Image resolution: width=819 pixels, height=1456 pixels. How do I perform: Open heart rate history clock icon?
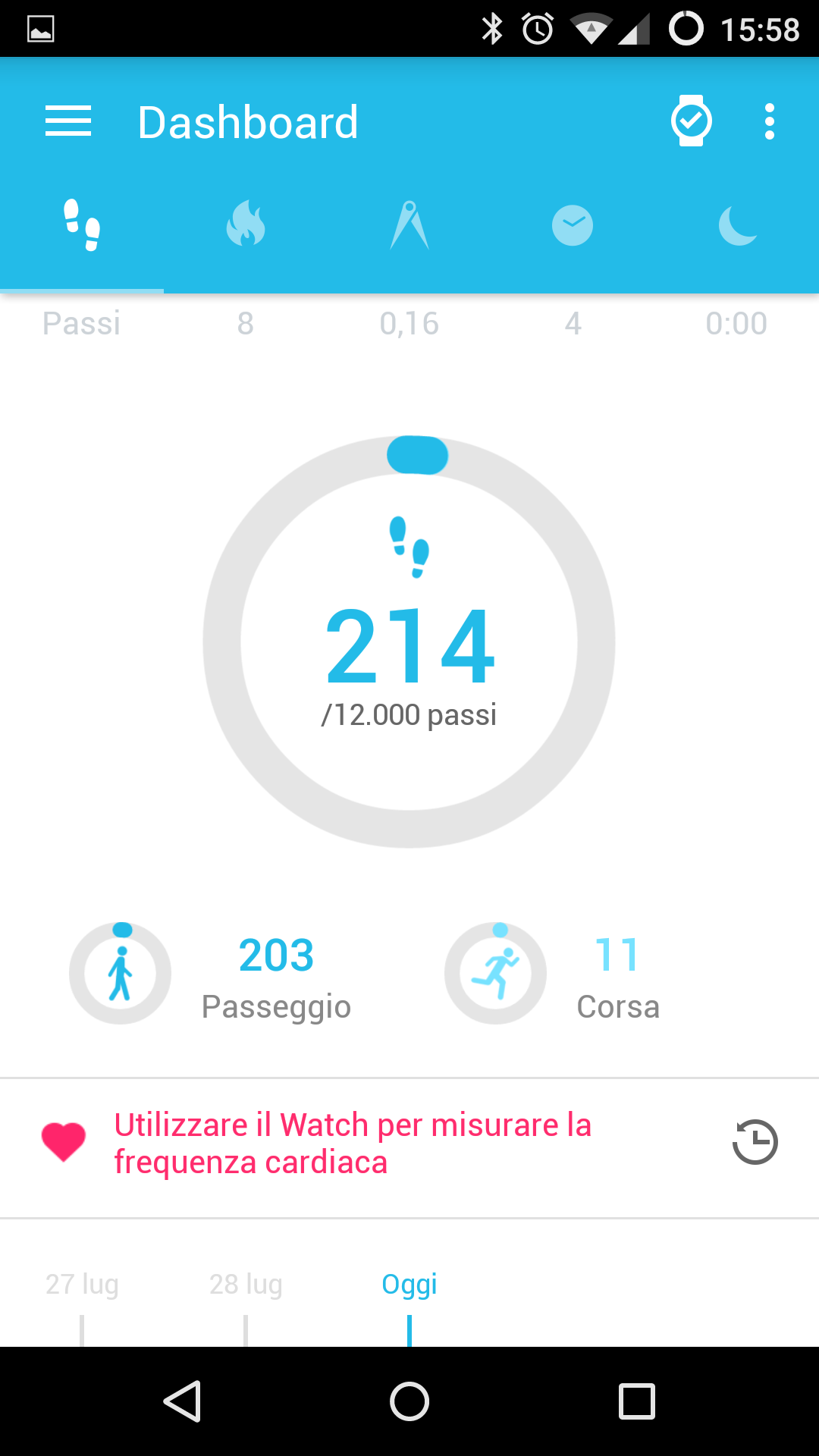click(x=755, y=1141)
